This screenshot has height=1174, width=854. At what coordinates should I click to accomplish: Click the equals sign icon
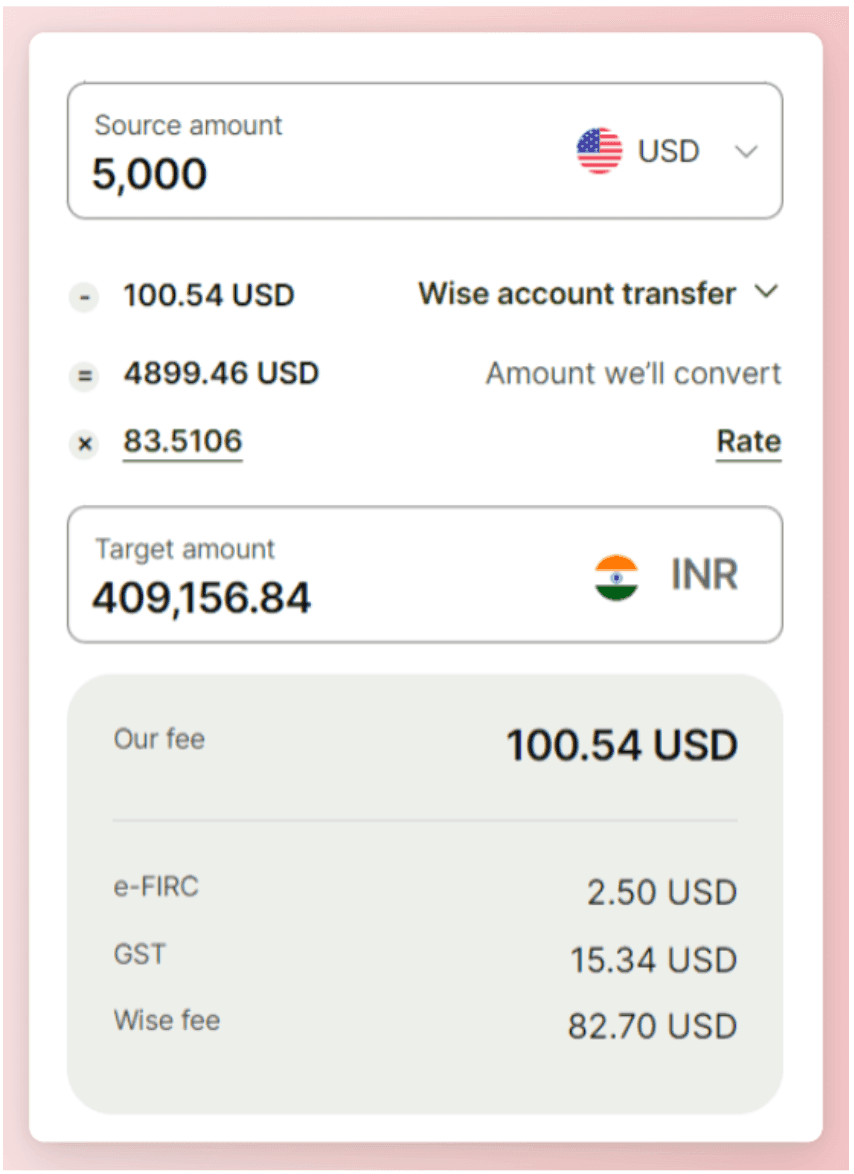point(84,375)
